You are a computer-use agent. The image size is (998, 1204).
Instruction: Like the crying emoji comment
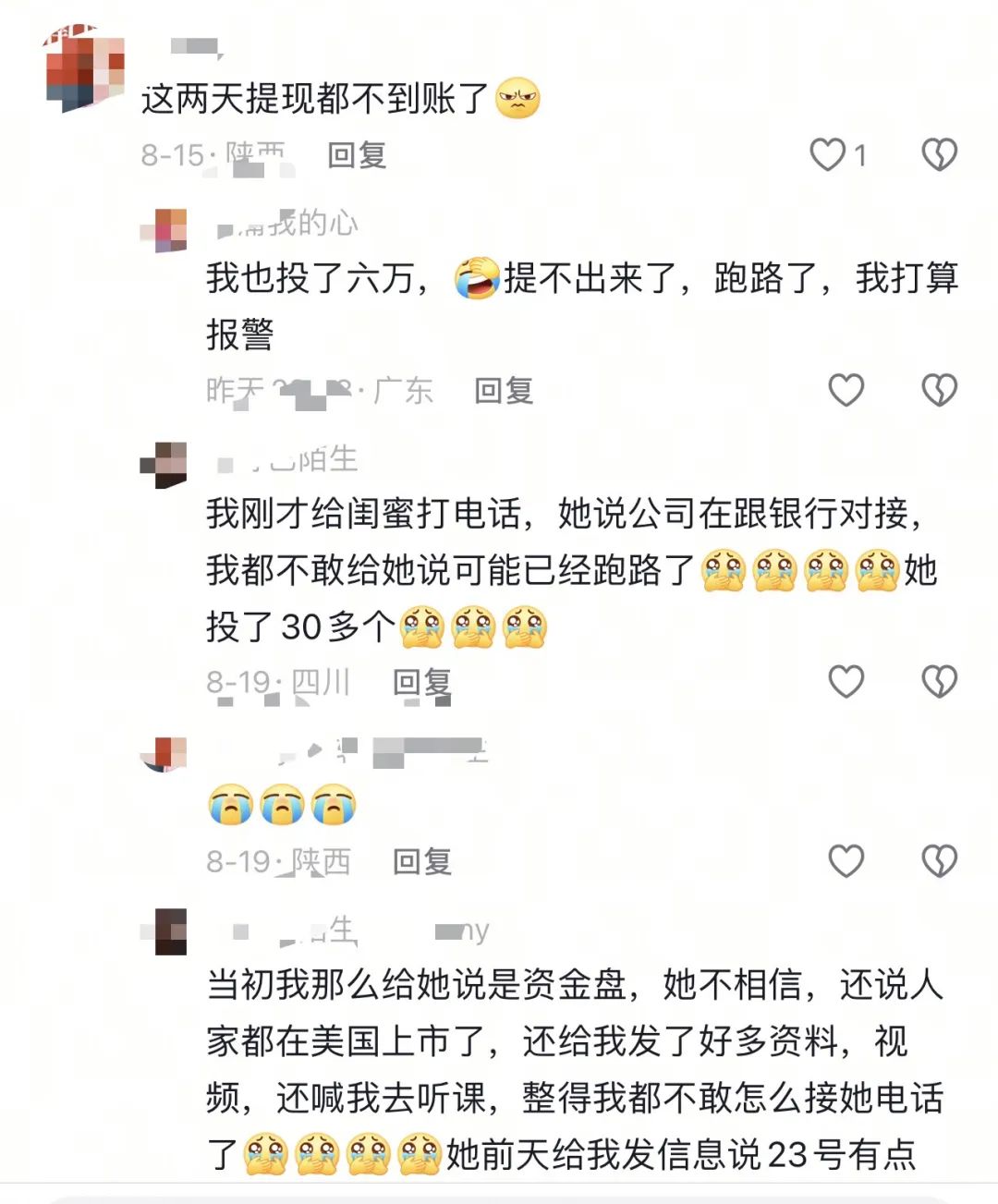pos(846,860)
